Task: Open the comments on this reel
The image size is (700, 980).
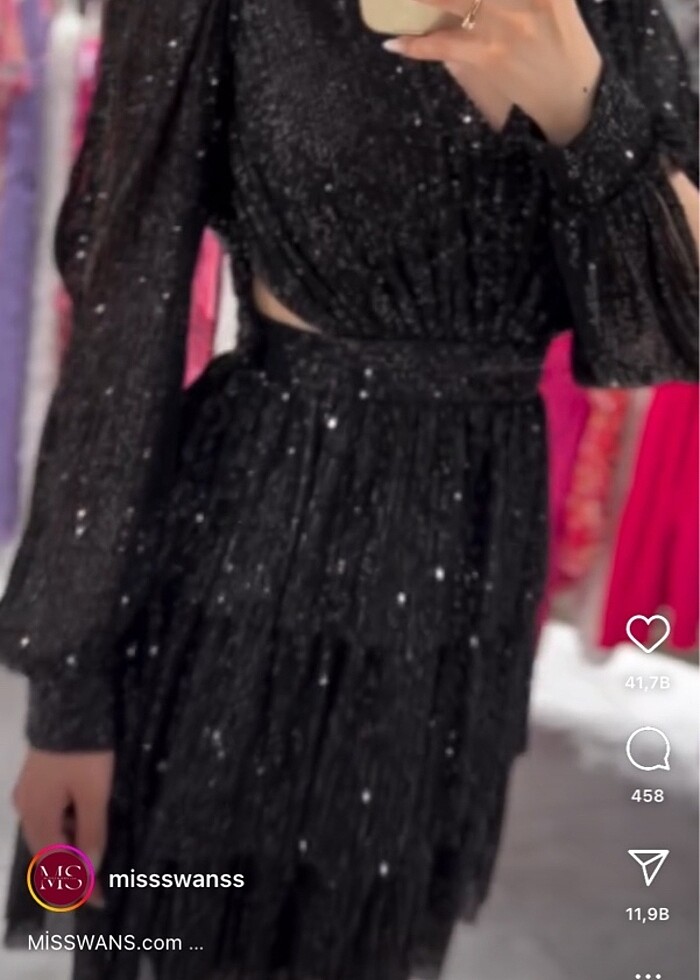Action: point(647,749)
